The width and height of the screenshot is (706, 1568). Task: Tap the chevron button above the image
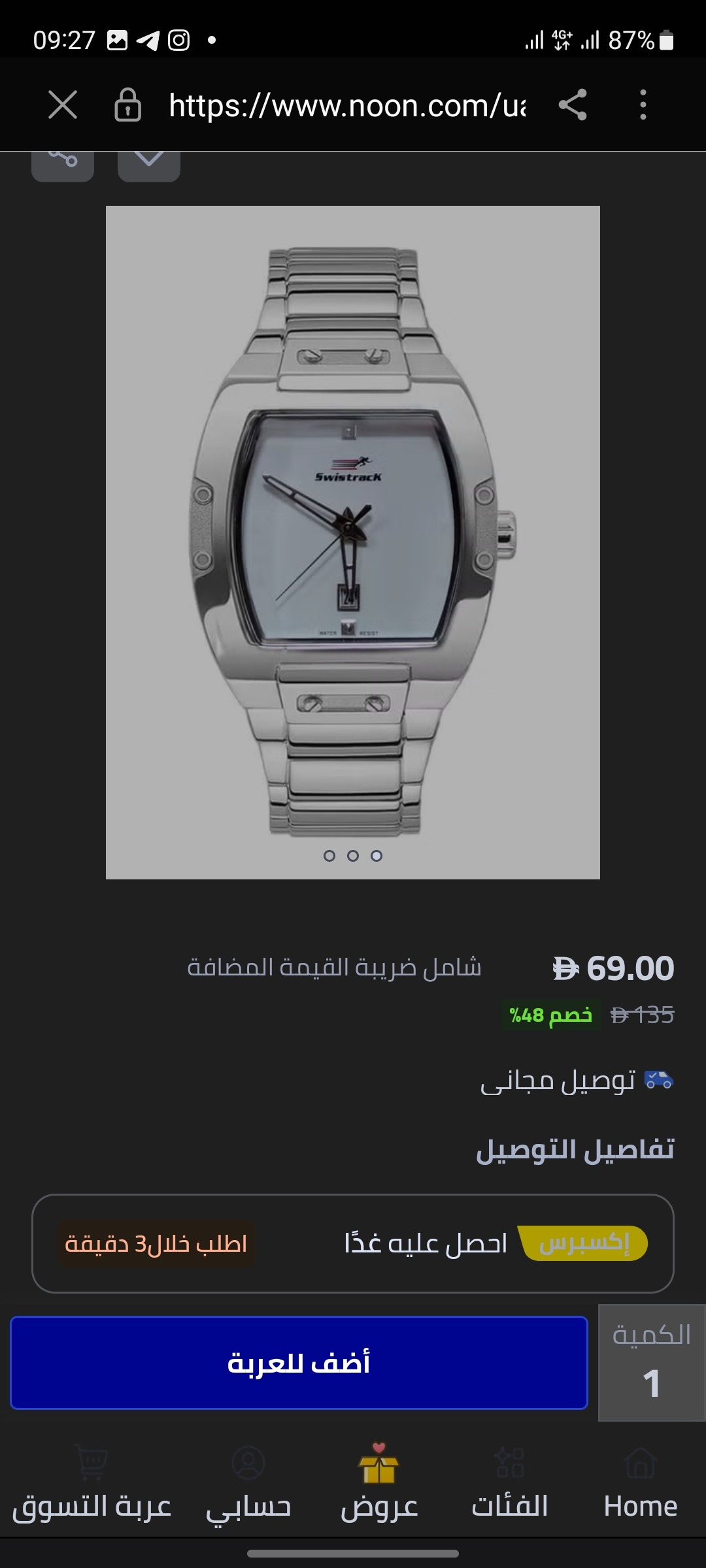149,163
